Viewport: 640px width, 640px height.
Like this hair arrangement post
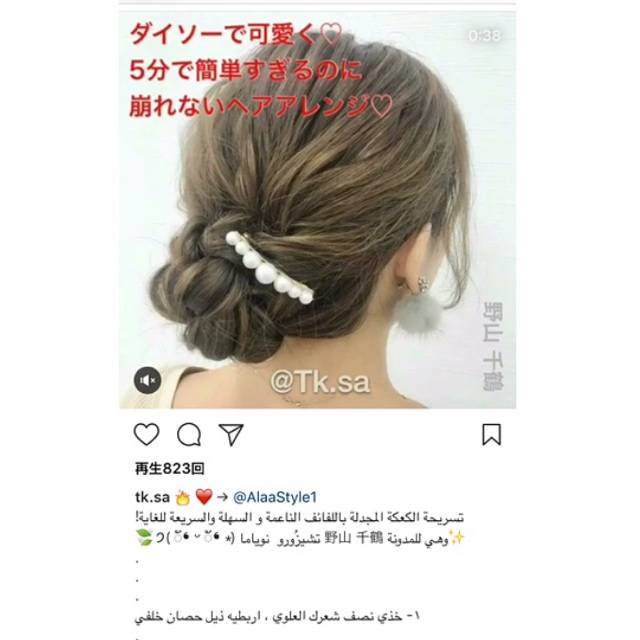coord(147,435)
